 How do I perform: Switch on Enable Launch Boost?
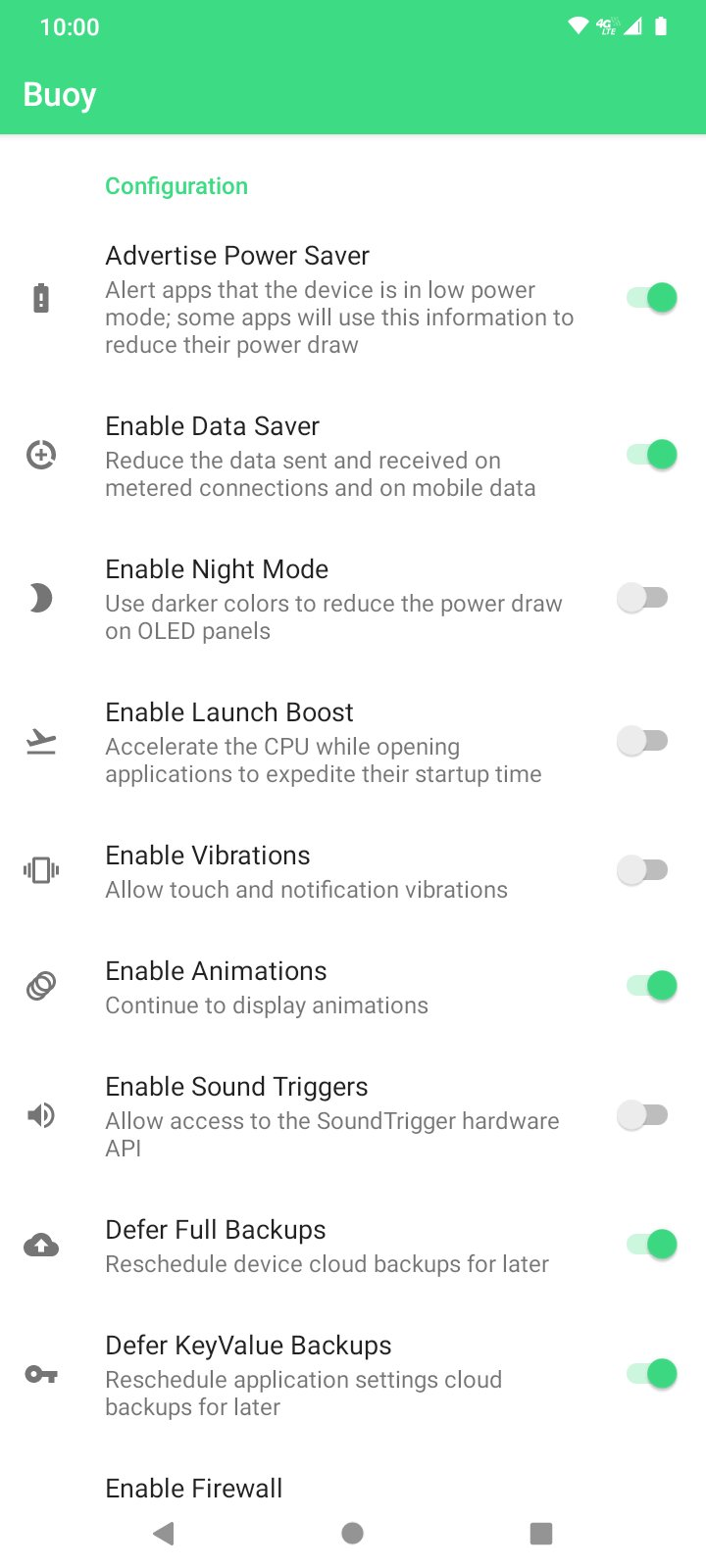pos(643,741)
